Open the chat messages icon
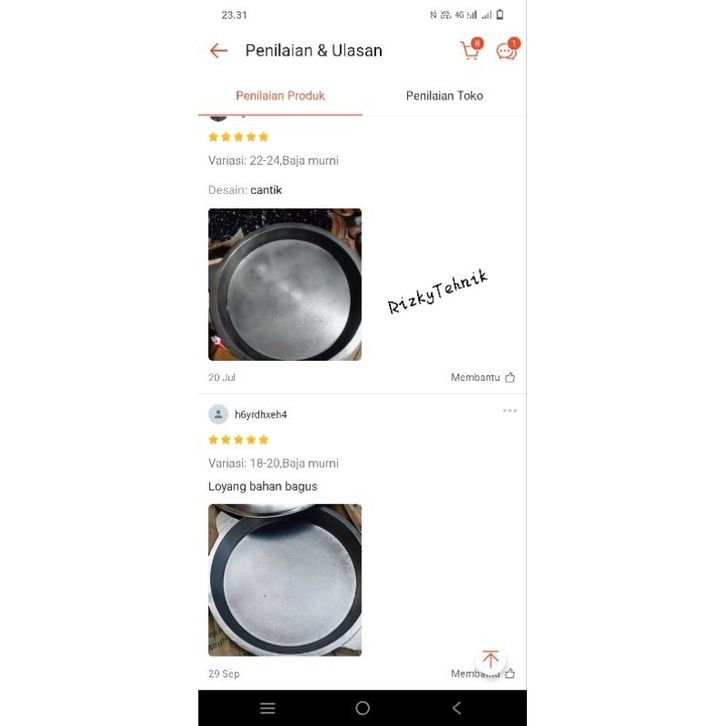This screenshot has width=726, height=726. (507, 51)
